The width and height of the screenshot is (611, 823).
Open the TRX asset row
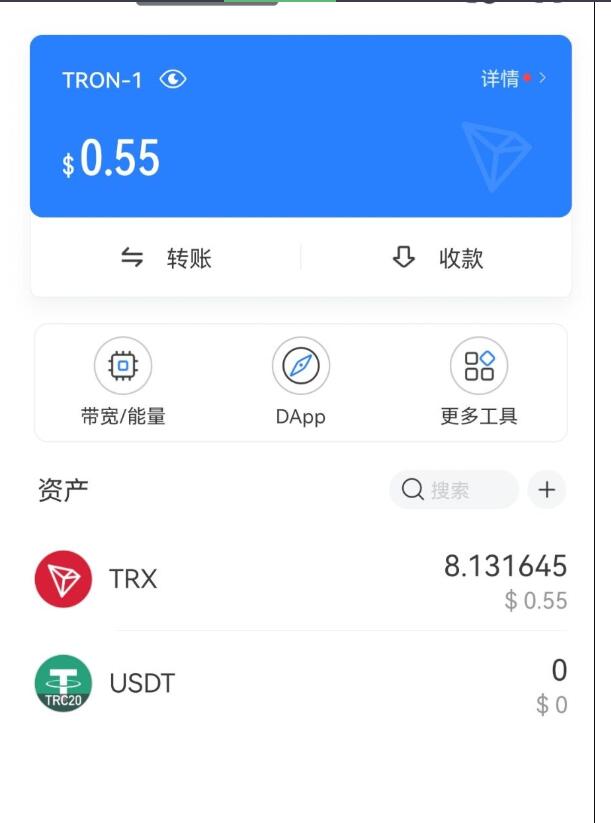point(300,580)
